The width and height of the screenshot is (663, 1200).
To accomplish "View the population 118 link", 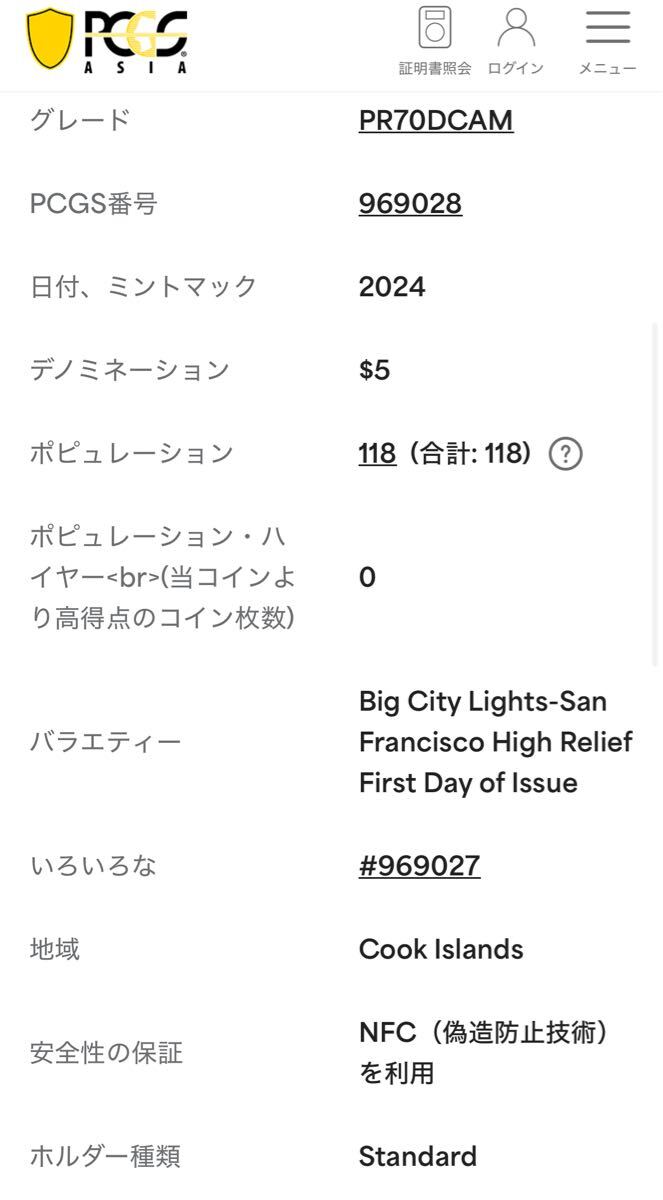I will pos(377,454).
